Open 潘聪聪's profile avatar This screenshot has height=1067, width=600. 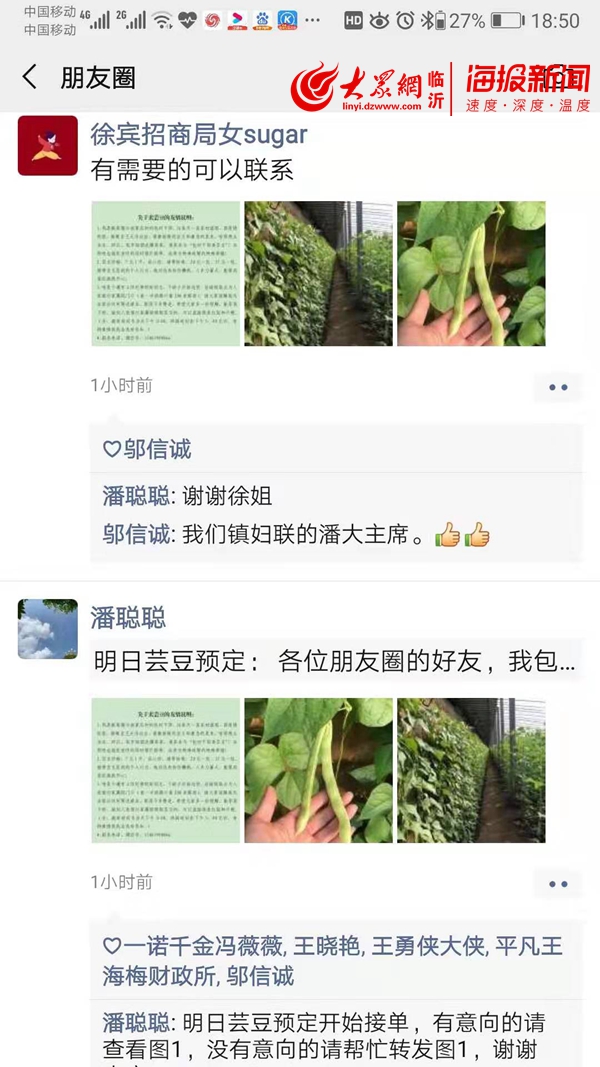pyautogui.click(x=47, y=629)
